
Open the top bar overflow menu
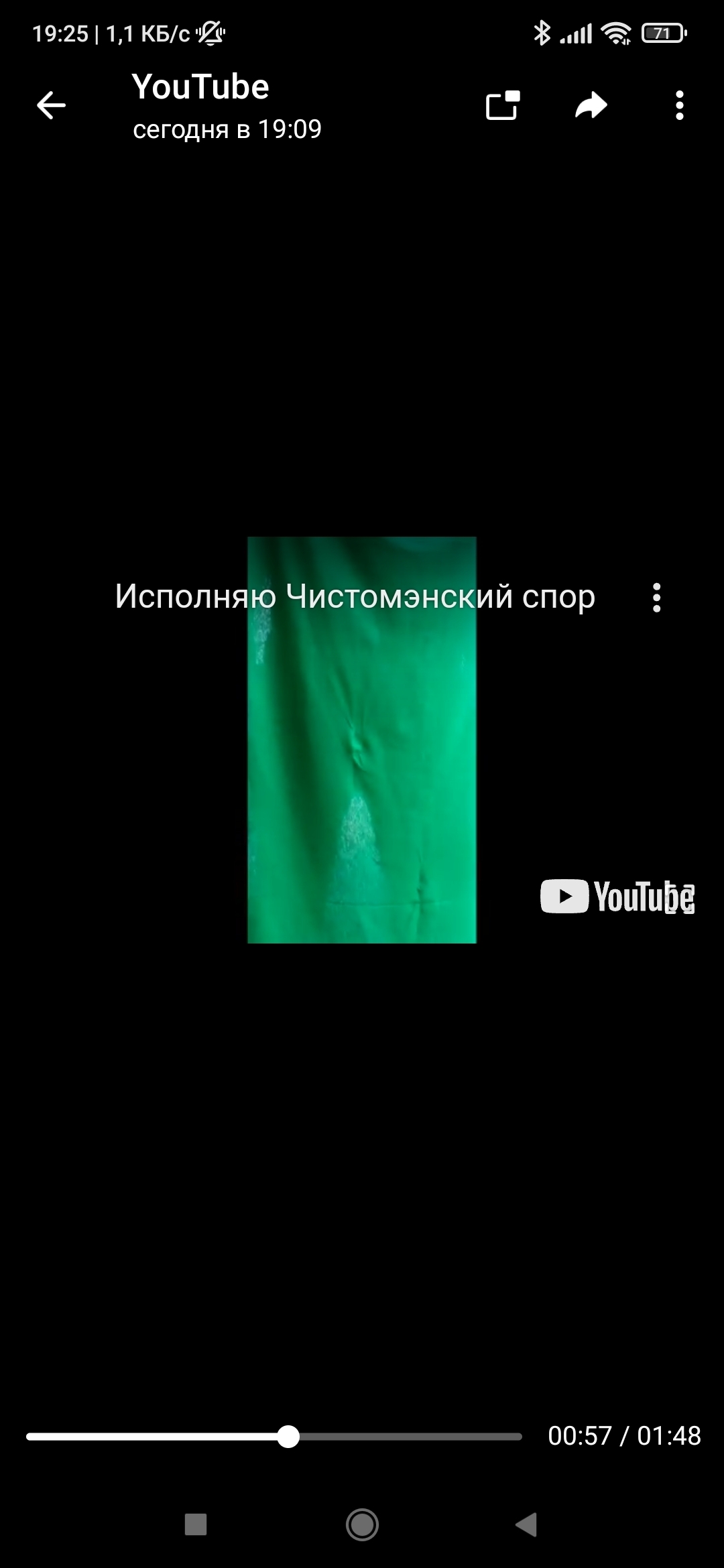point(680,105)
